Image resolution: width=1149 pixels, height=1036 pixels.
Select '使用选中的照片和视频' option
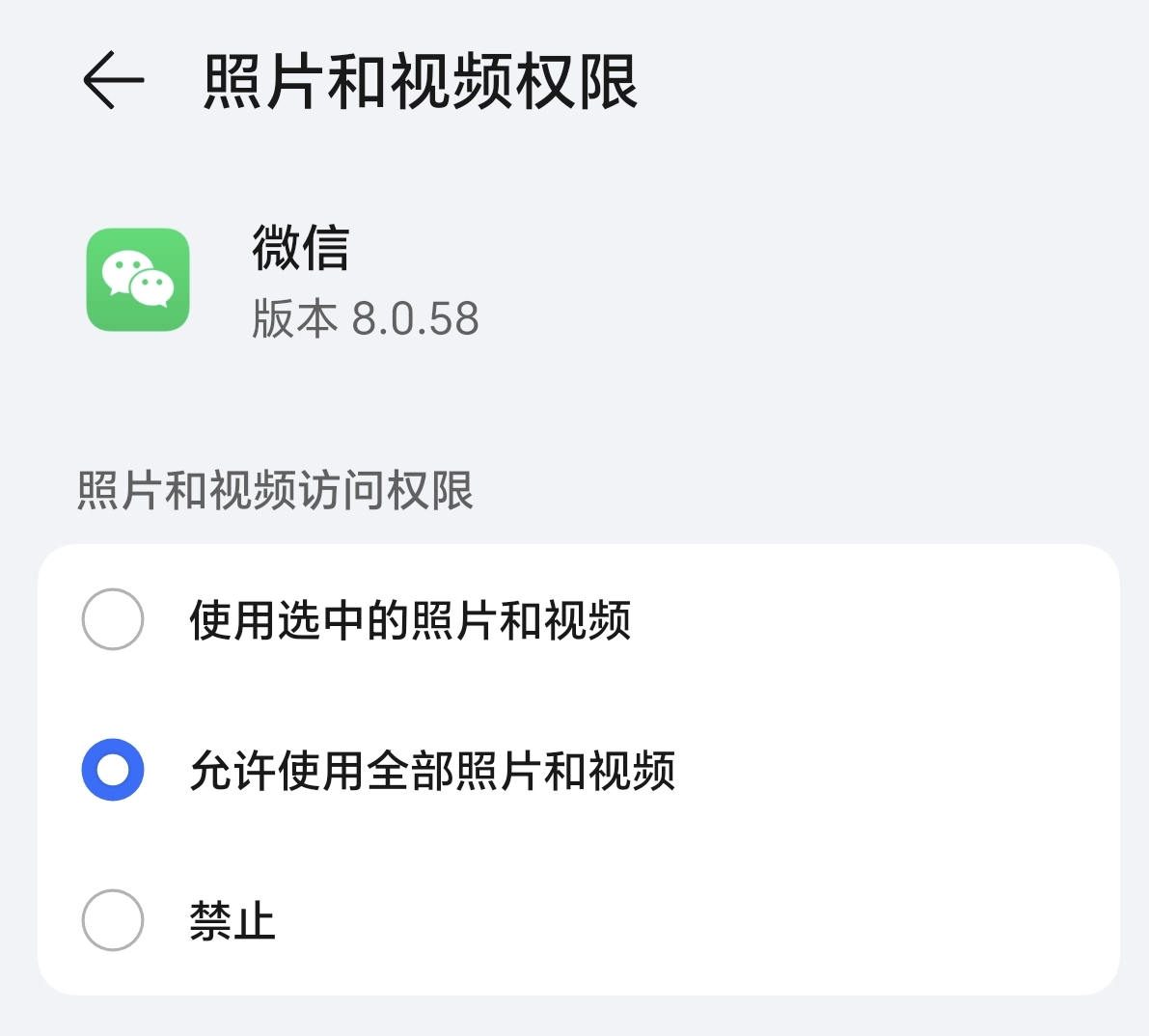tap(113, 619)
